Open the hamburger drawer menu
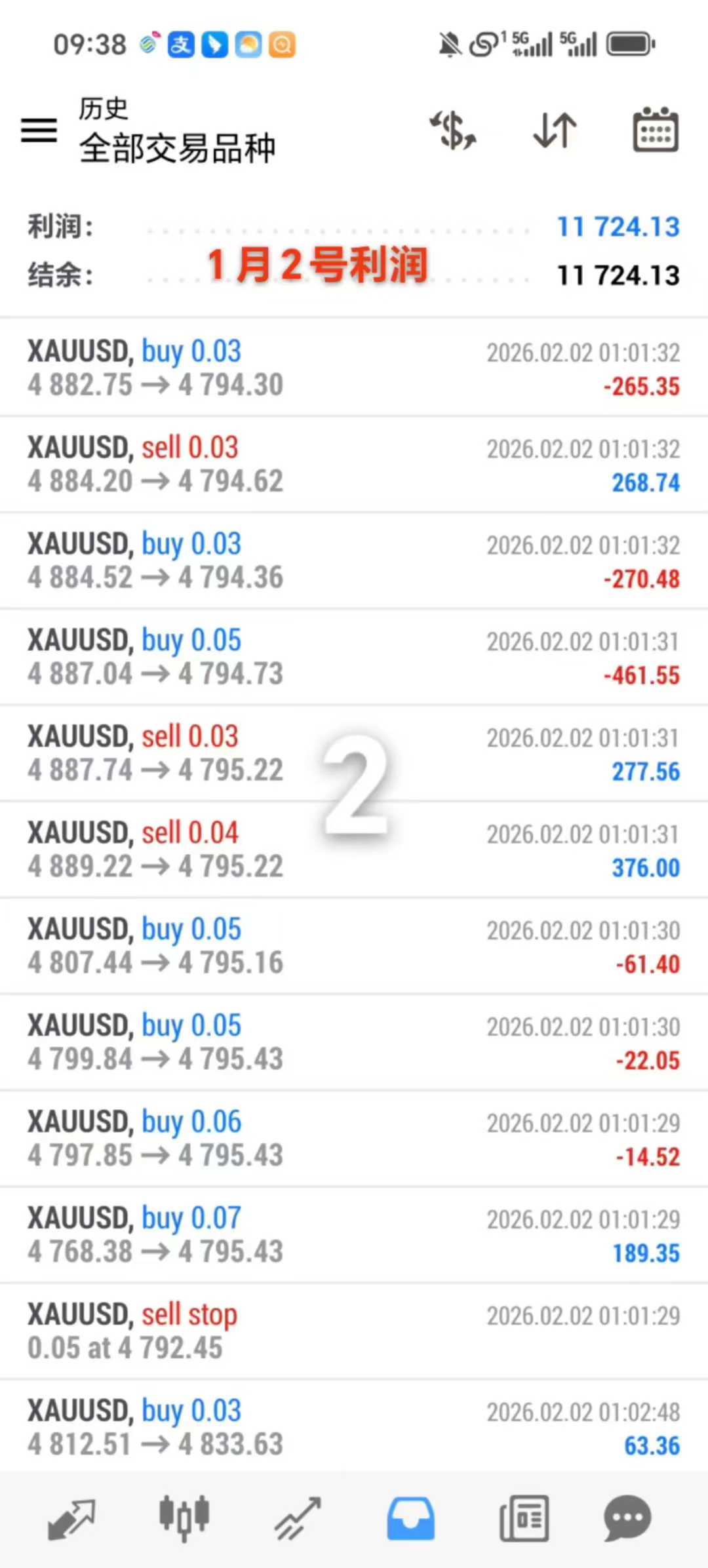 click(39, 130)
